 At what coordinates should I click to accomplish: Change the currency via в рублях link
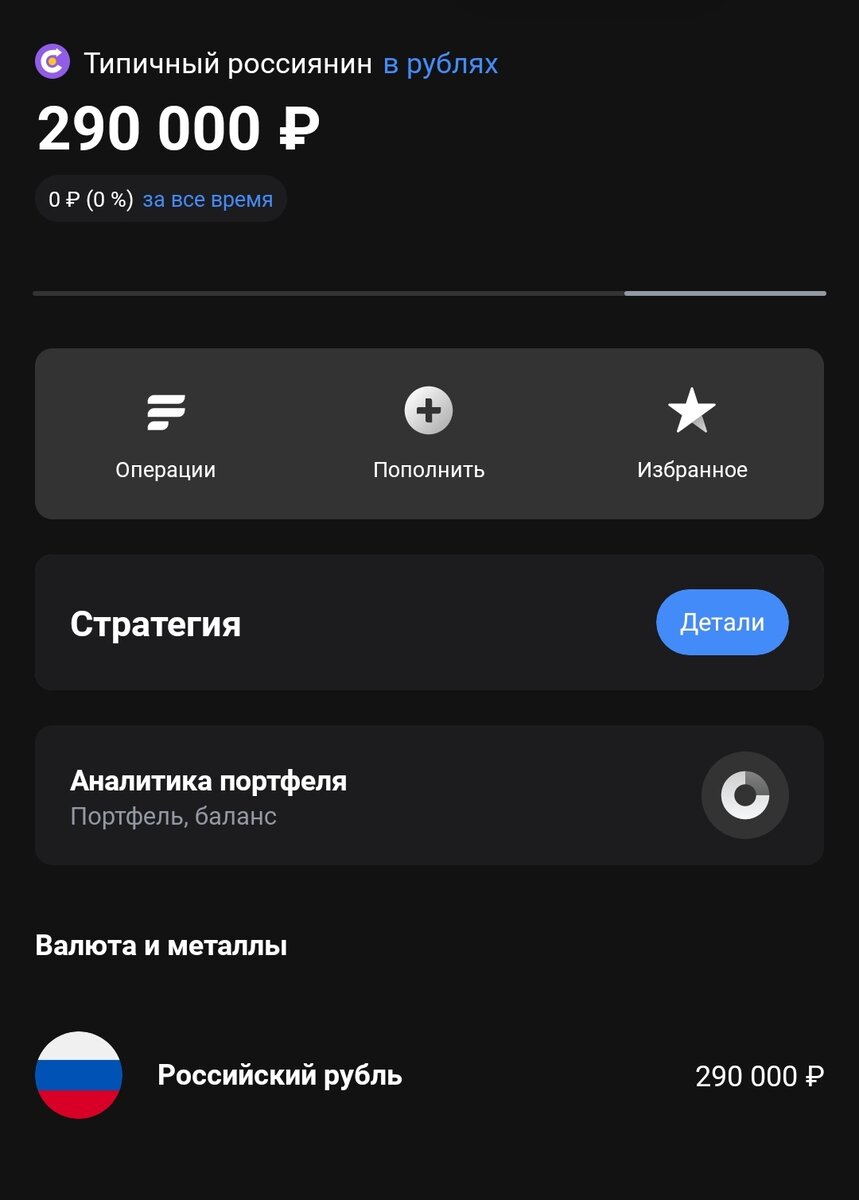click(440, 64)
